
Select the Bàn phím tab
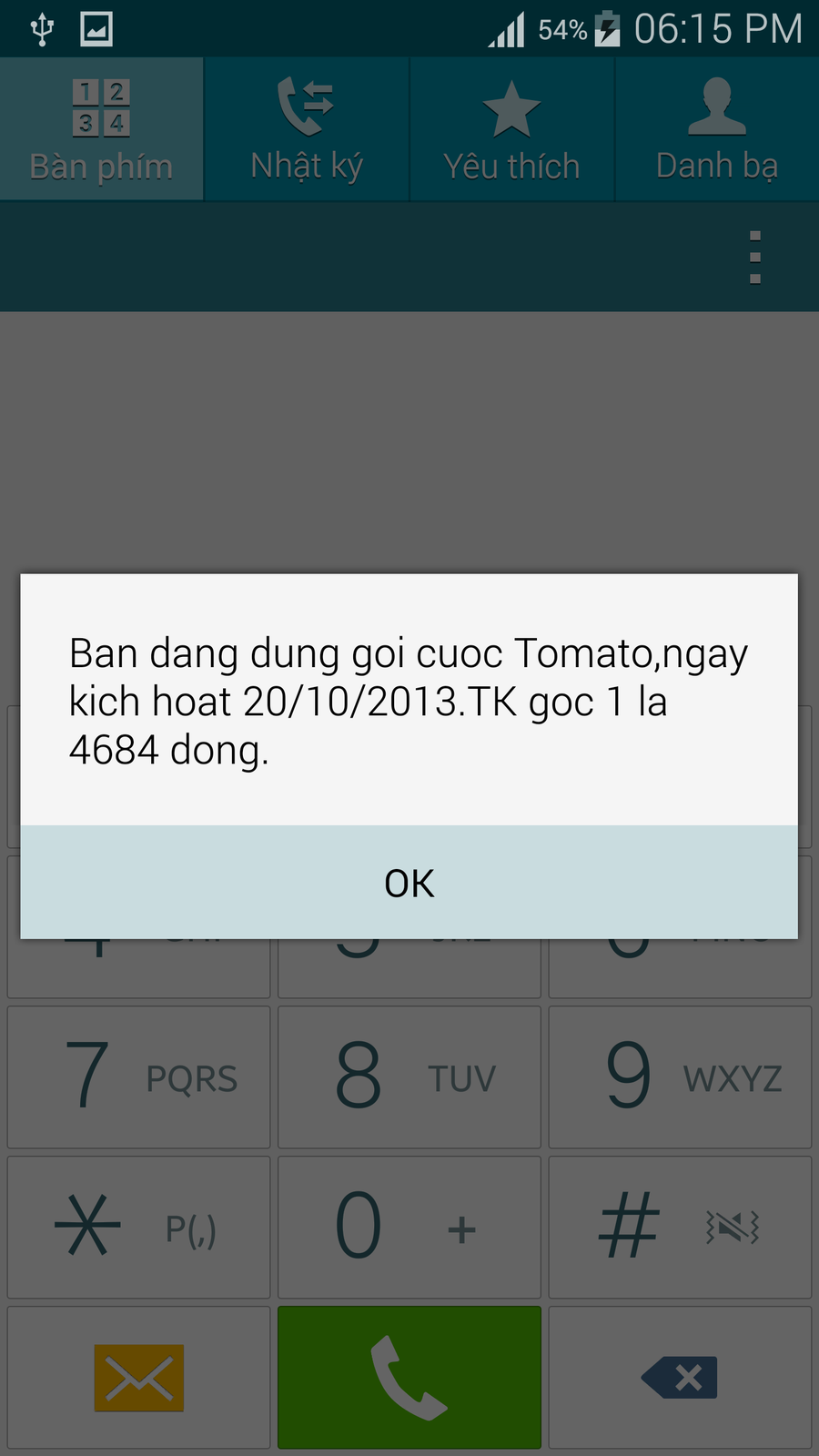tap(101, 129)
